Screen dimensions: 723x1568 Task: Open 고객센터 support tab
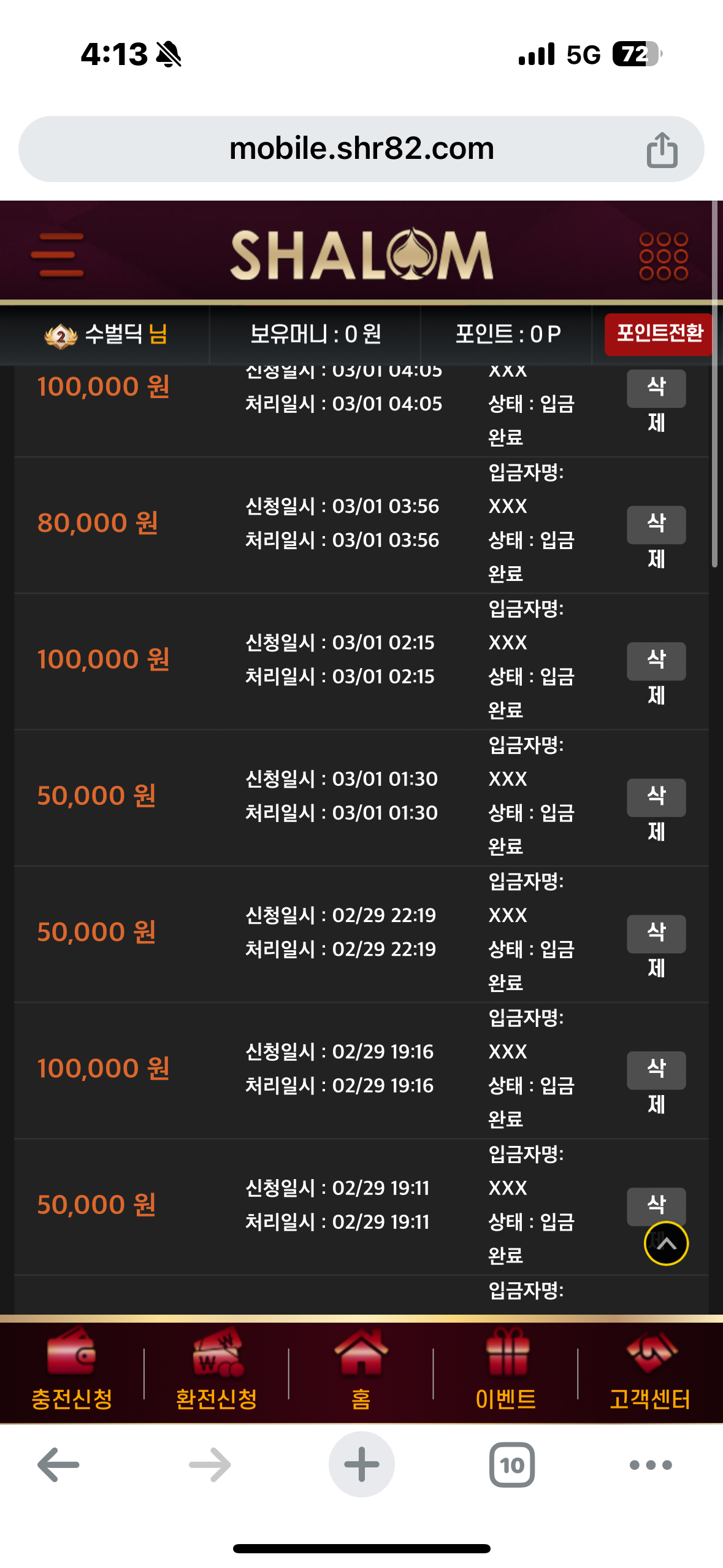tap(650, 1372)
